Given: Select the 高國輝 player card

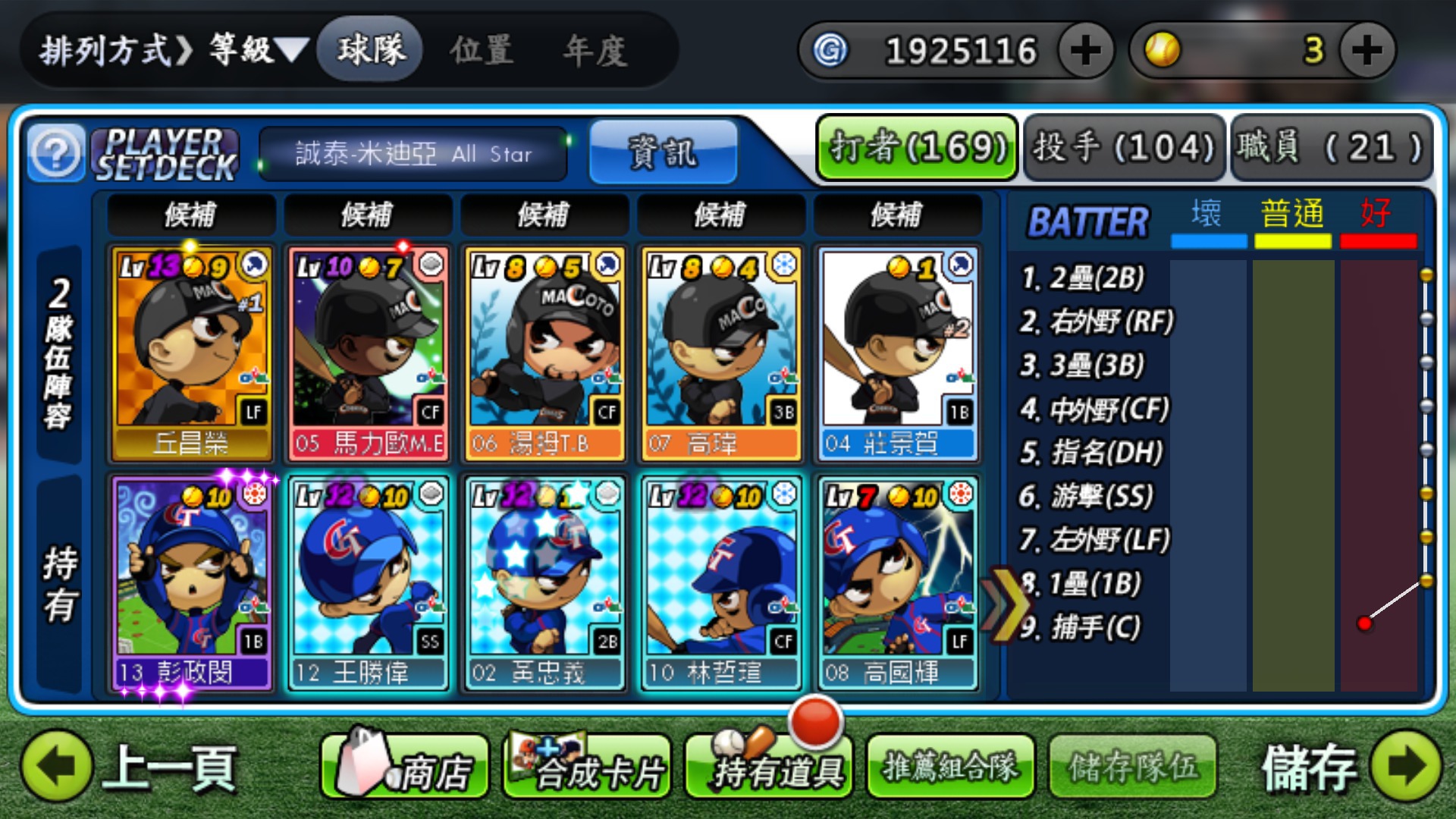Looking at the screenshot, I should tap(898, 584).
